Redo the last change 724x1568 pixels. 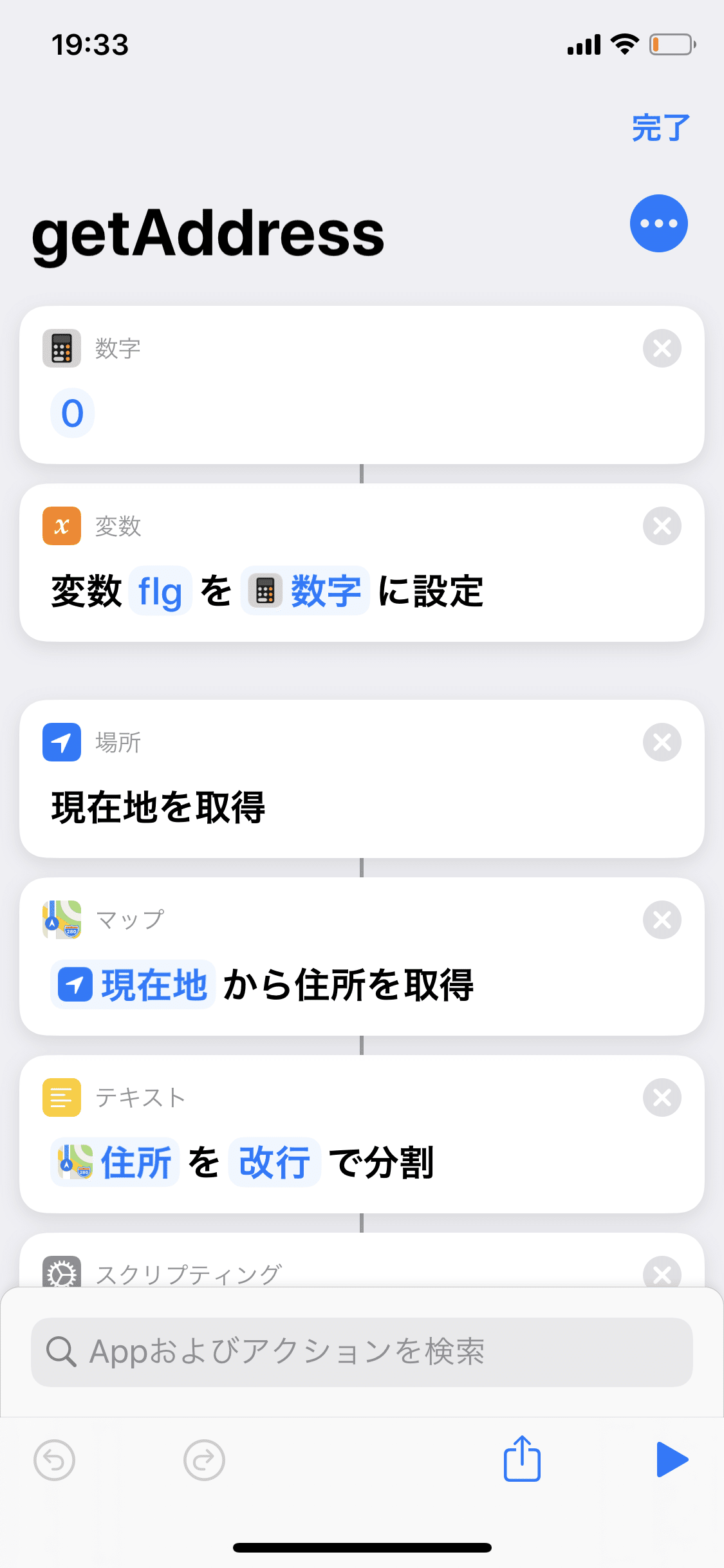coord(204,1460)
